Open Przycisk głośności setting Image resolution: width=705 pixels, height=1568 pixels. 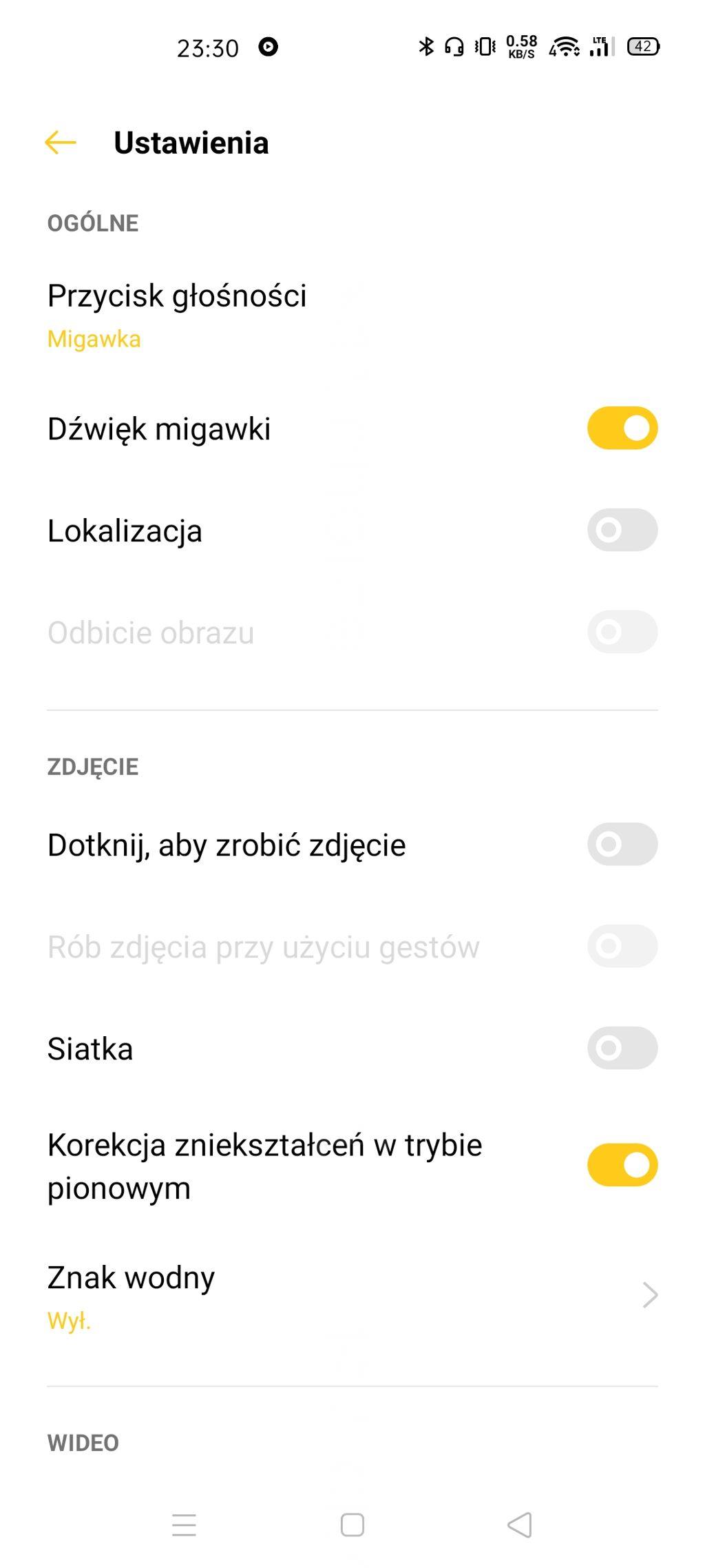coord(177,315)
